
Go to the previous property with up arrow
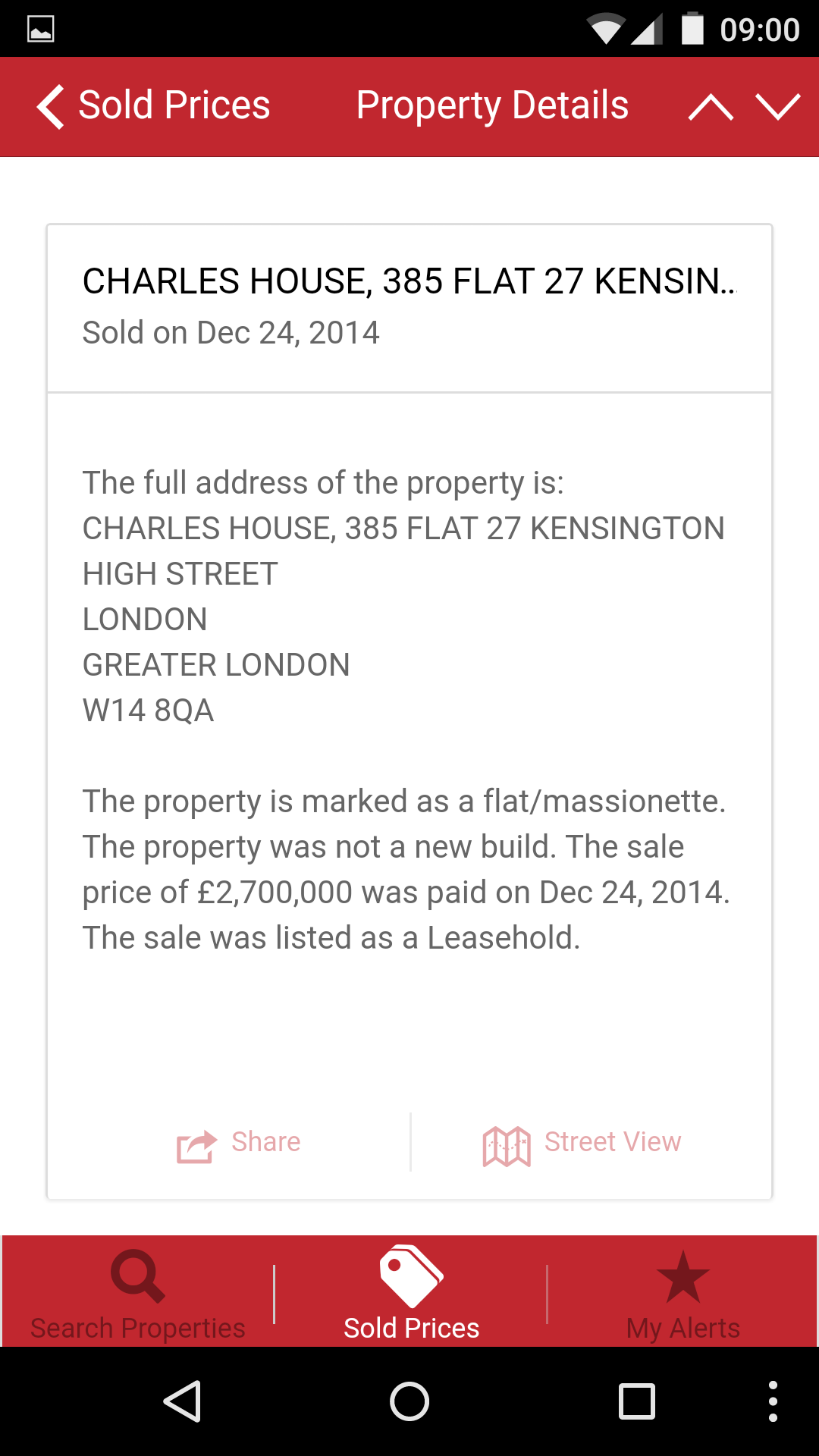click(x=711, y=107)
